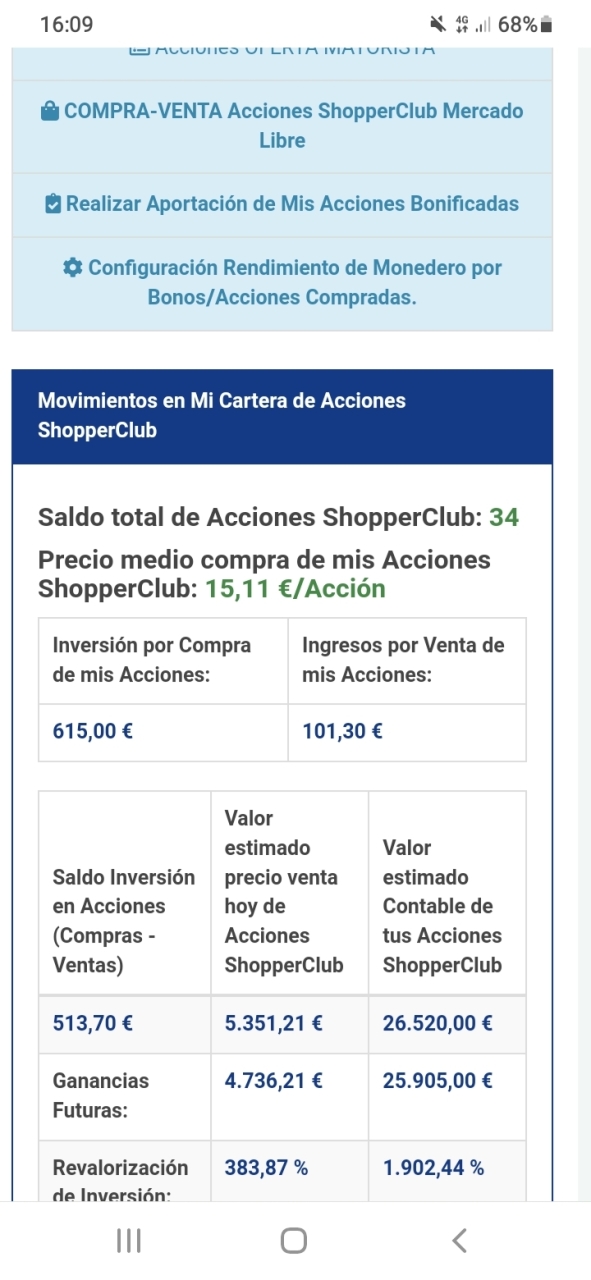Open Realizar Aportación de Mis Acciones Bonificadas
Image resolution: width=591 pixels, height=1280 pixels.
click(x=282, y=204)
